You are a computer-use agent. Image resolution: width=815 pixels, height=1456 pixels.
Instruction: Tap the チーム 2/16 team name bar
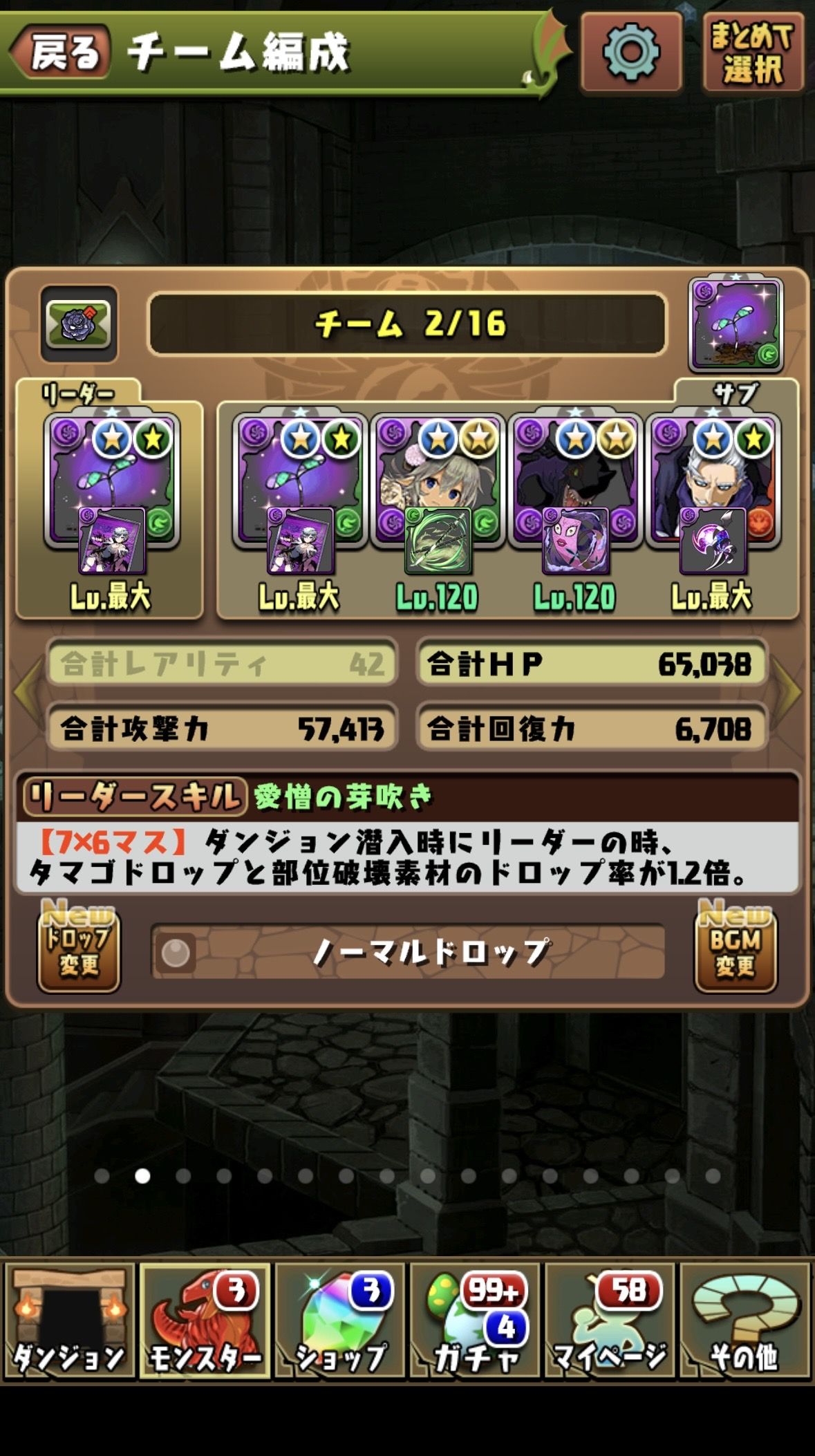point(408,324)
